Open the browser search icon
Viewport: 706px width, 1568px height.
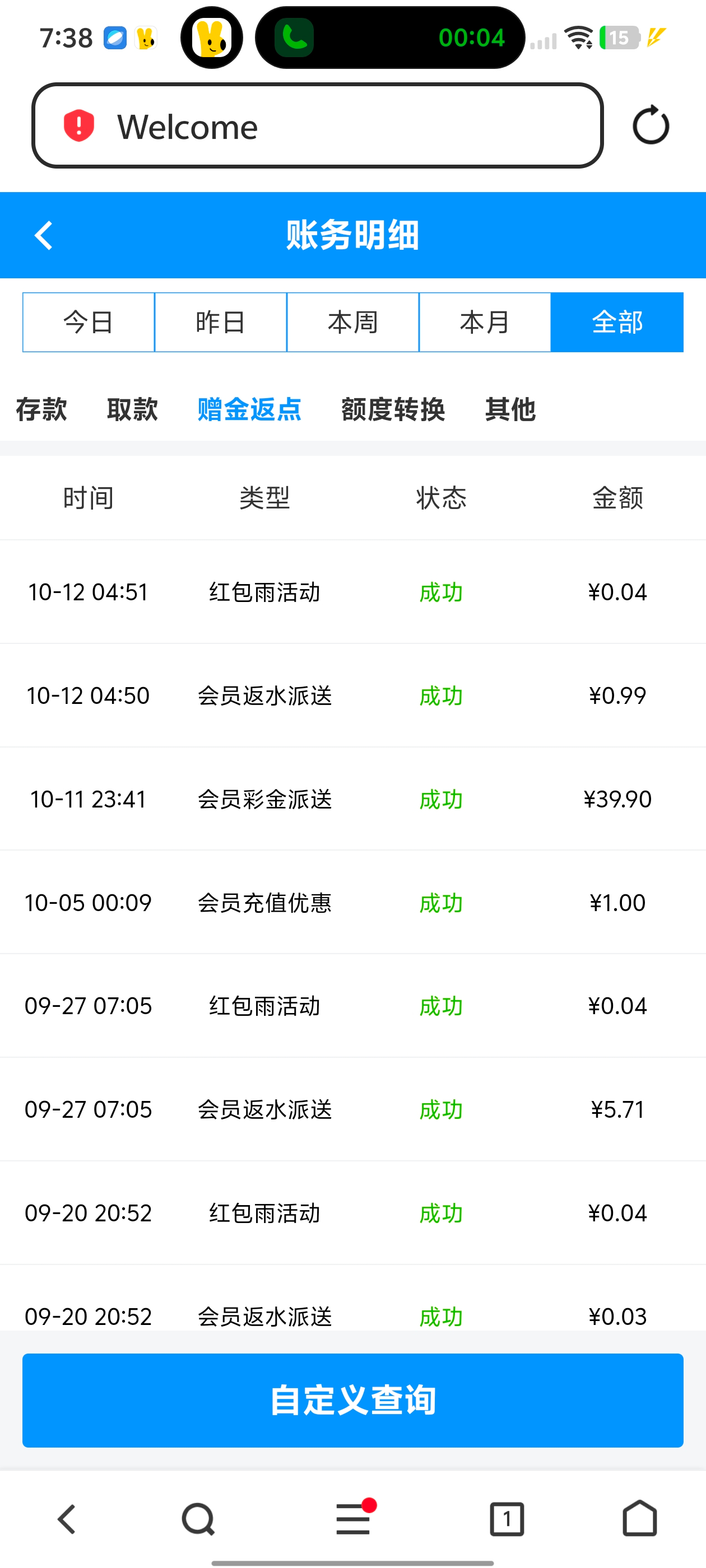(198, 1519)
